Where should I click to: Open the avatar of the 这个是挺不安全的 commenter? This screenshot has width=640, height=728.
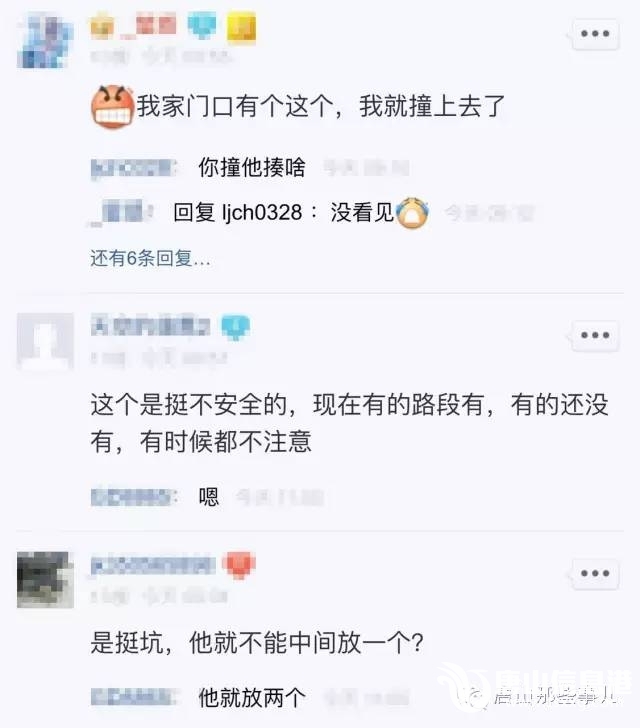click(x=45, y=340)
